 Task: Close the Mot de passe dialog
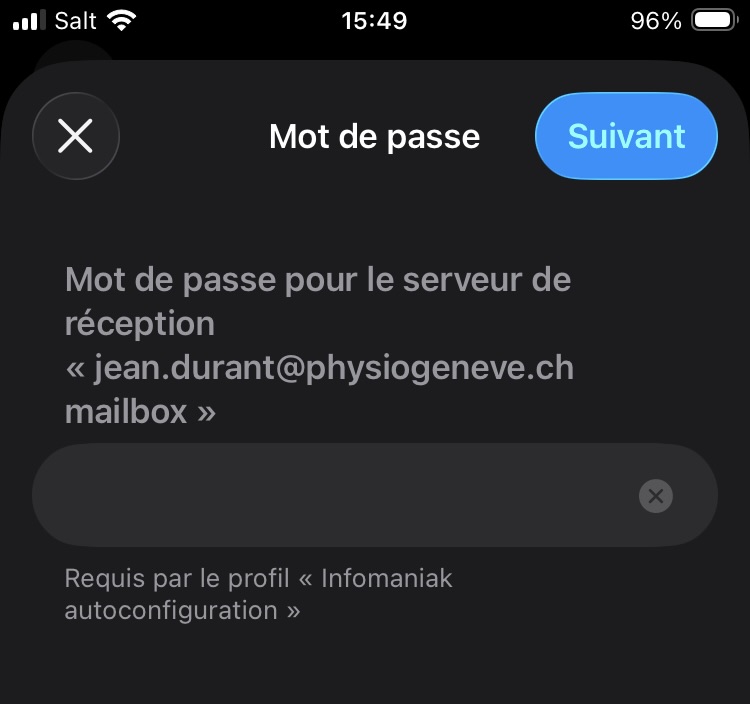click(x=76, y=136)
